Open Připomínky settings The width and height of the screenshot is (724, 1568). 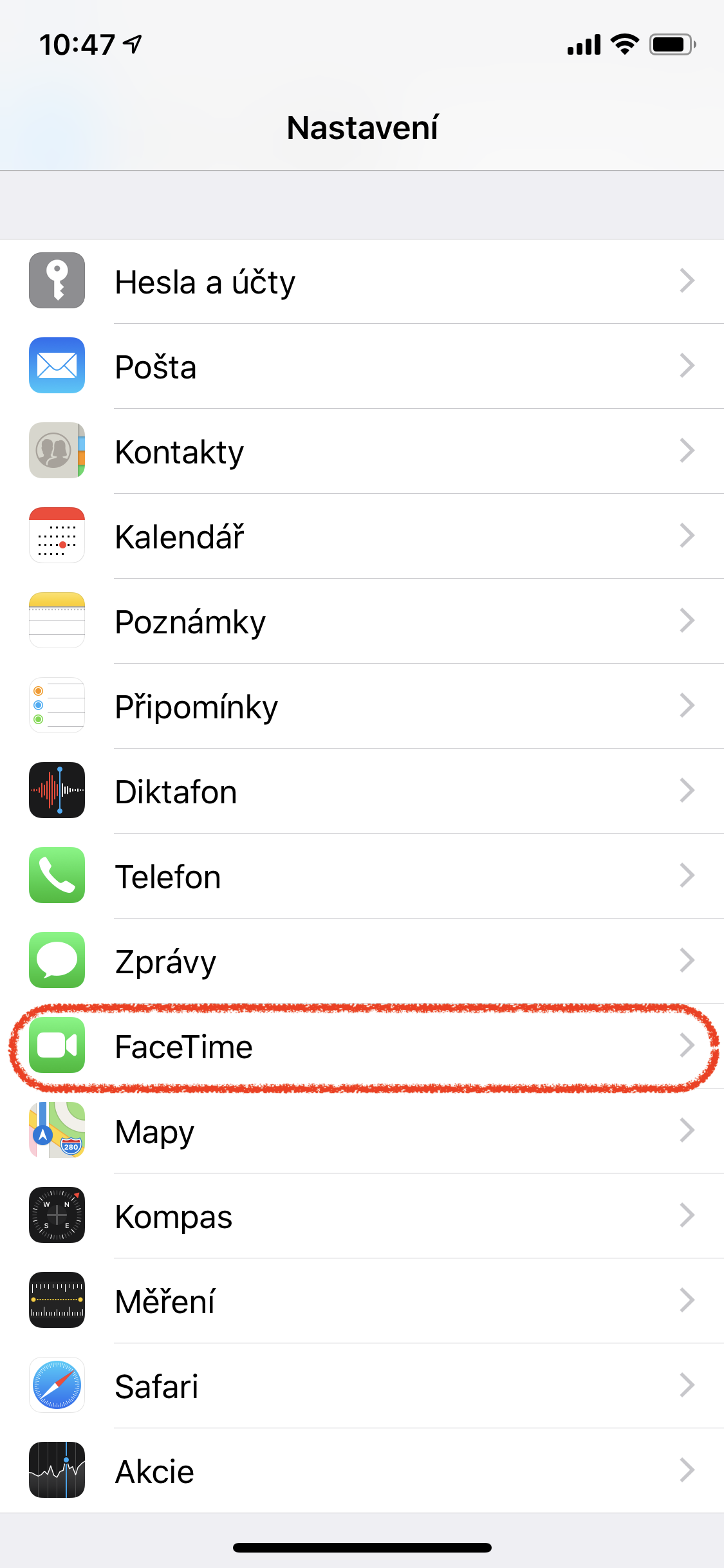[x=362, y=706]
